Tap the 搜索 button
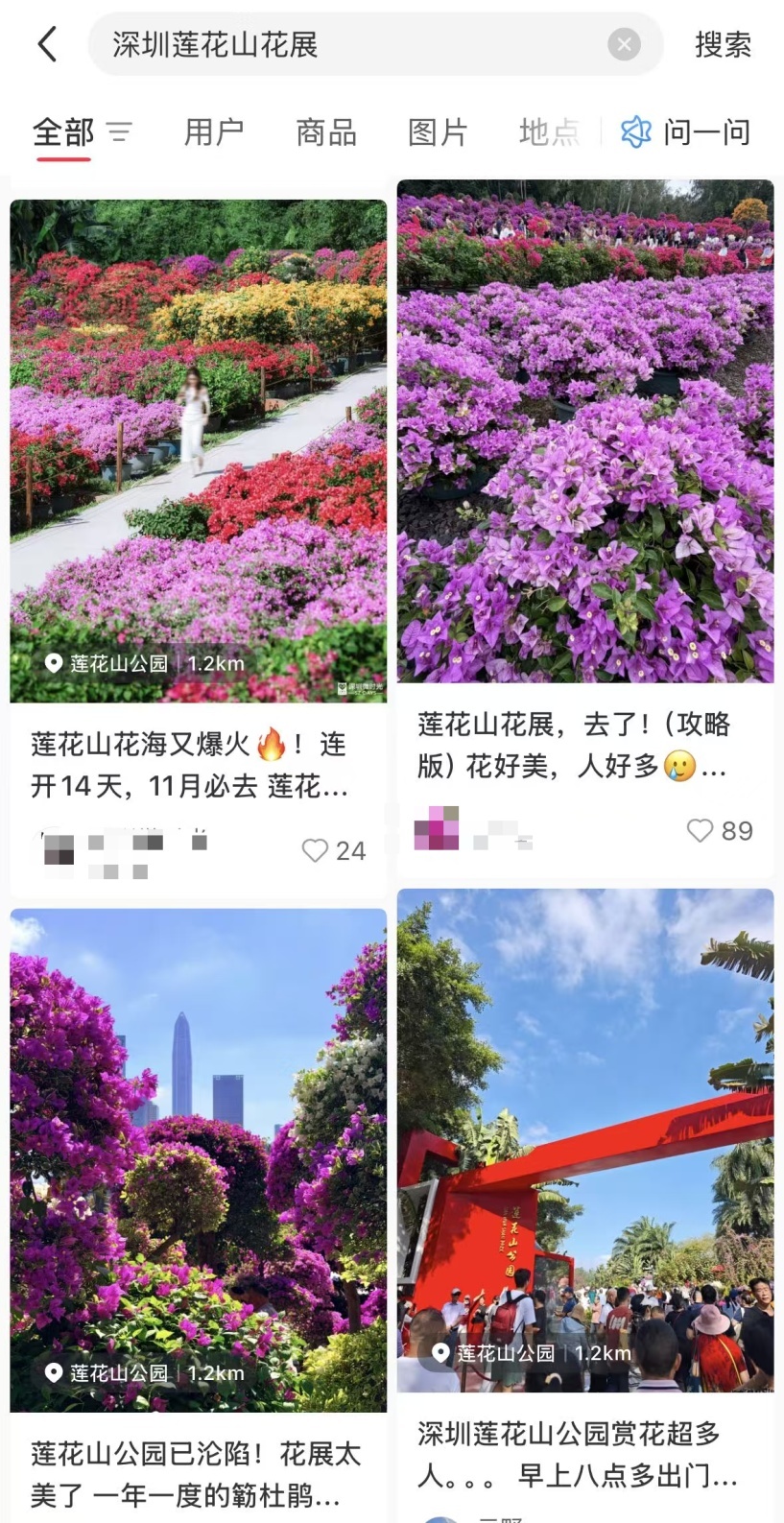 (x=723, y=44)
